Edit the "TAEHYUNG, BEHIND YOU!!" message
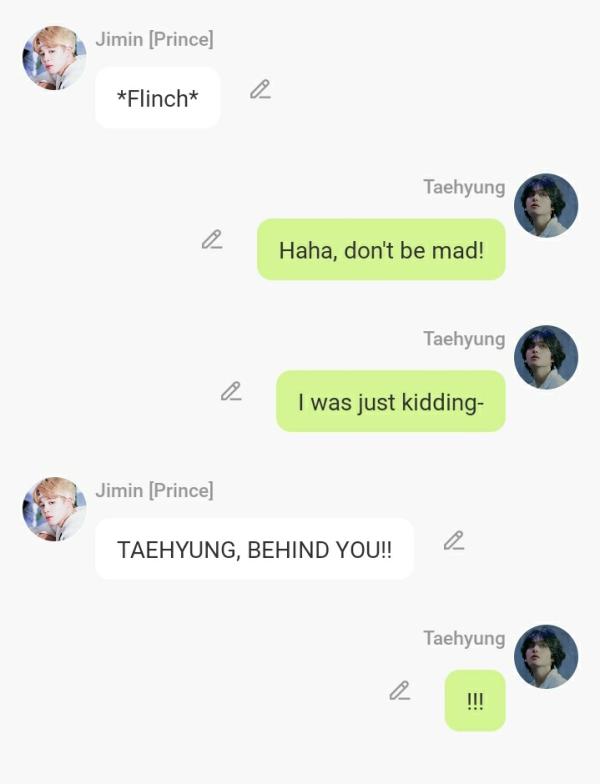Viewport: 600px width, 784px height. pos(454,541)
